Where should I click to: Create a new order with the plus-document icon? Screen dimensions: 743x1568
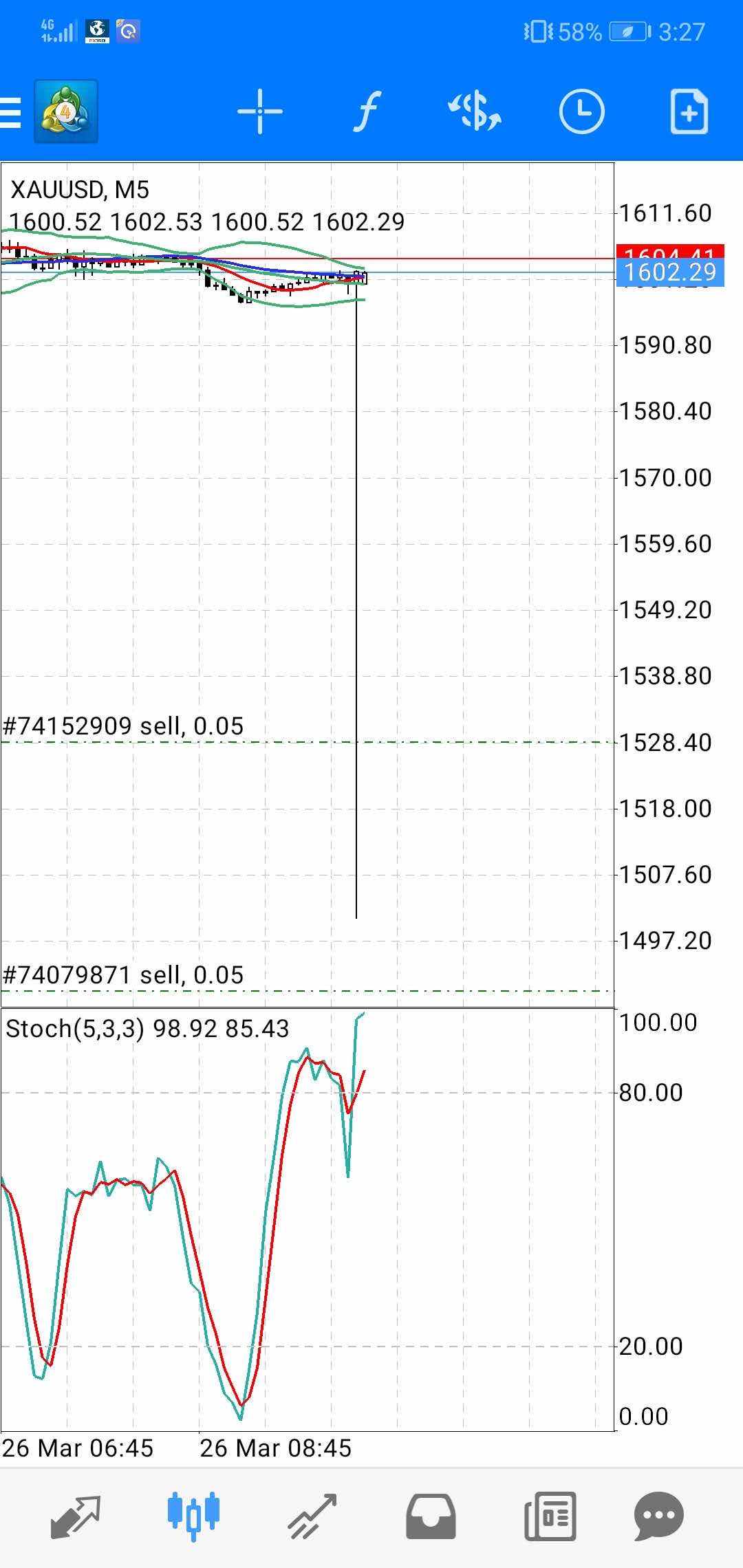coord(689,111)
